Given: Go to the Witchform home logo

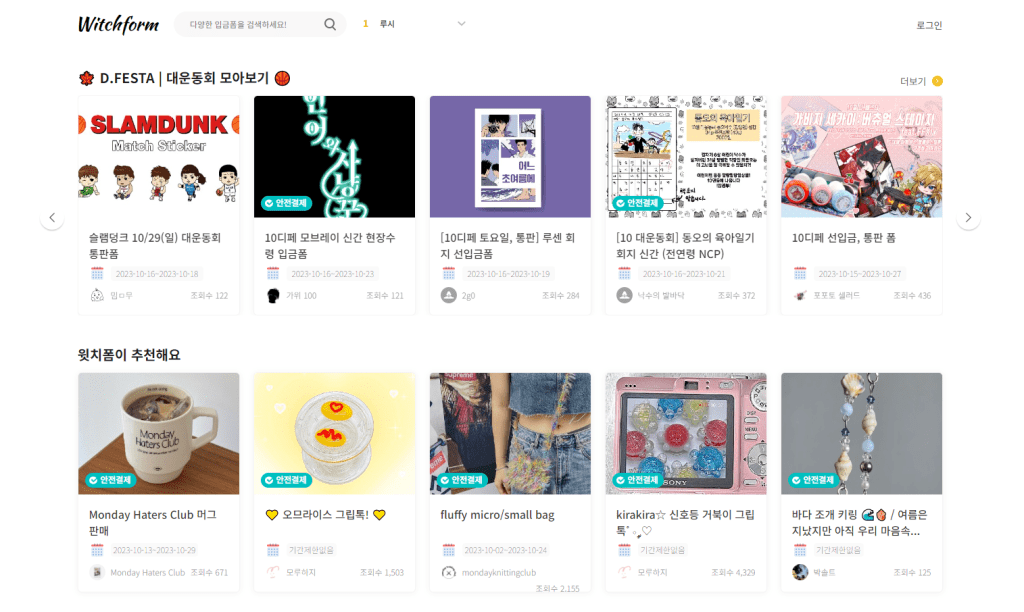Looking at the screenshot, I should click(x=118, y=25).
